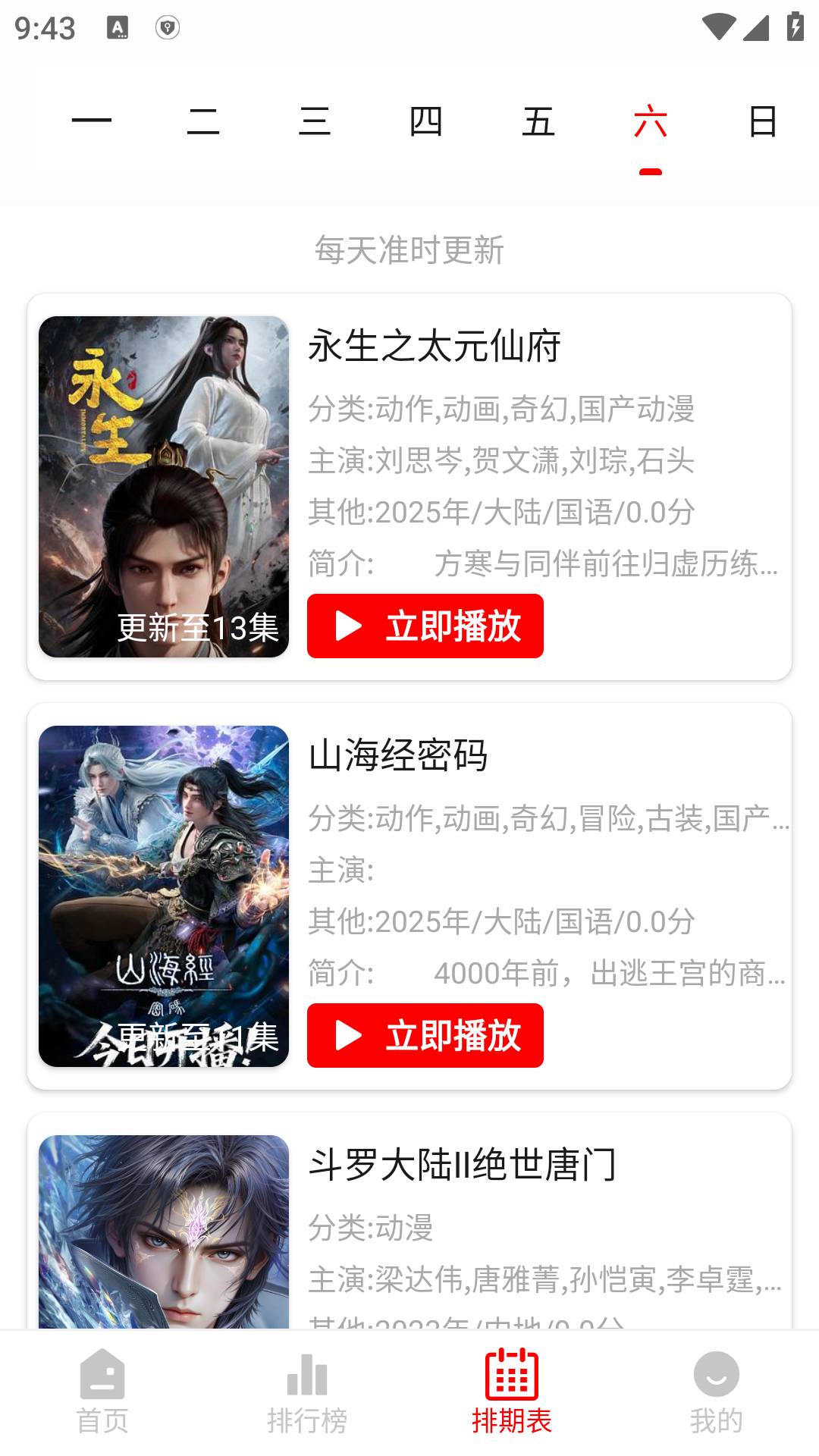
Task: Open the 山海经密码 poster
Action: tap(164, 896)
